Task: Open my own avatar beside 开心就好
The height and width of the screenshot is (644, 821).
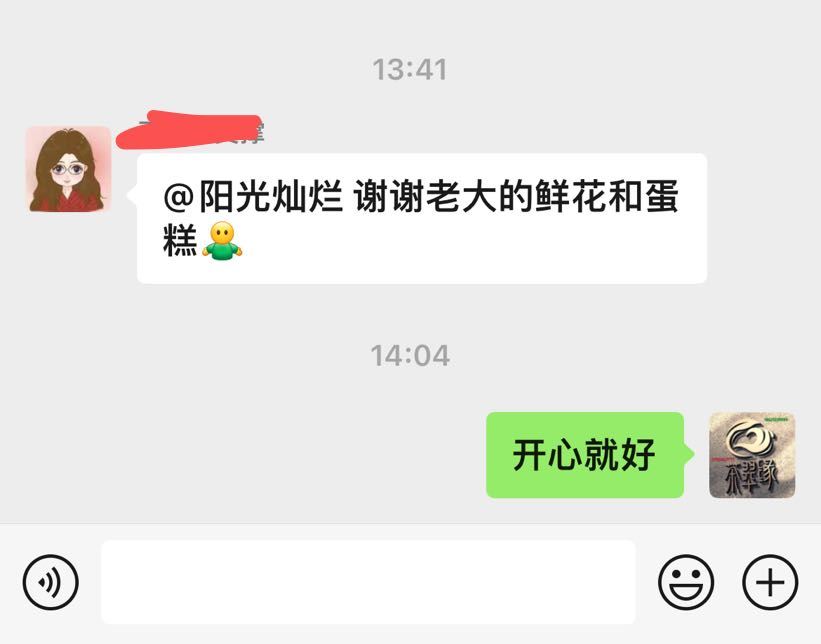Action: click(x=752, y=455)
